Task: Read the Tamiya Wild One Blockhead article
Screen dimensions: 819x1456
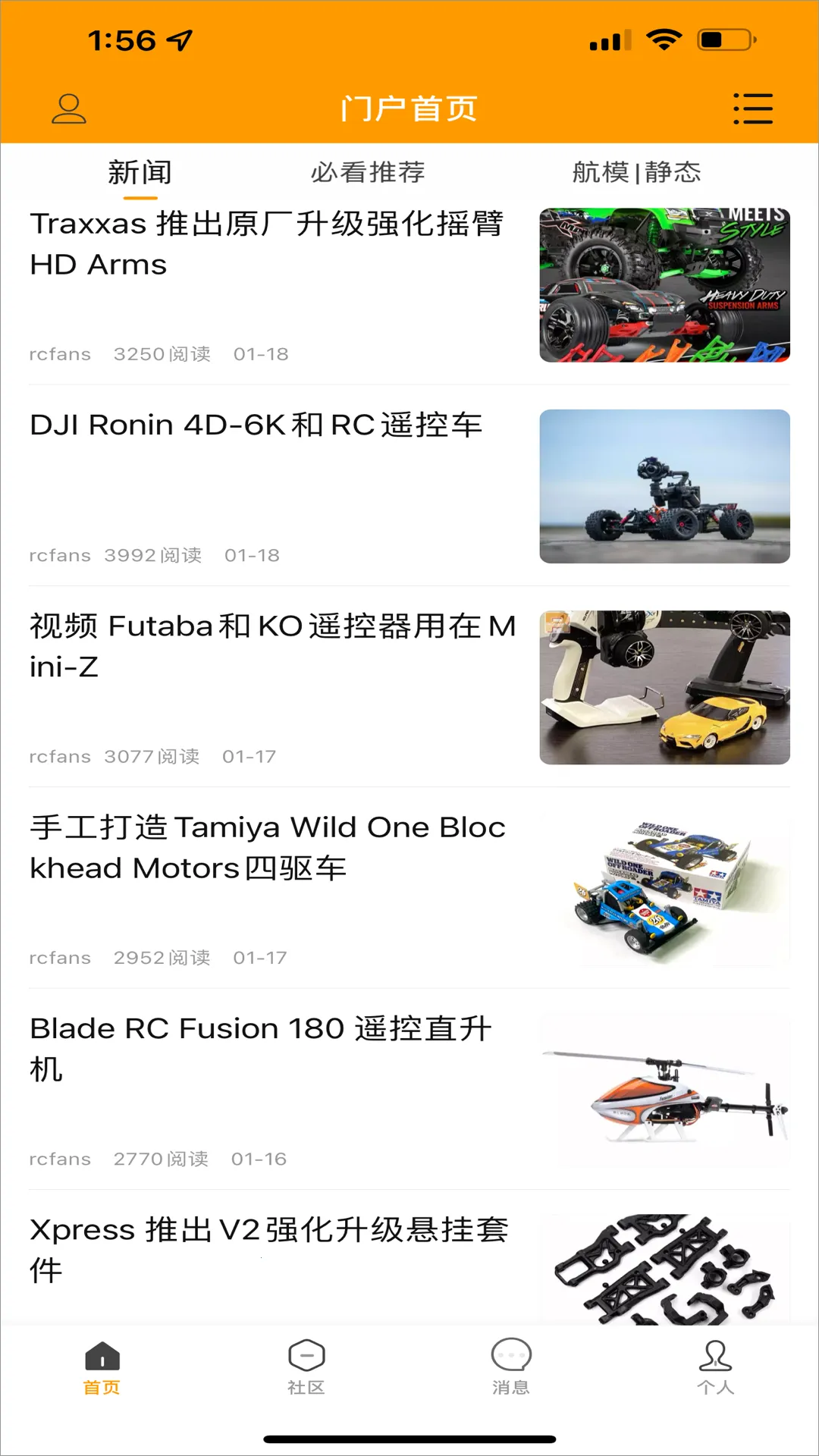Action: (267, 848)
